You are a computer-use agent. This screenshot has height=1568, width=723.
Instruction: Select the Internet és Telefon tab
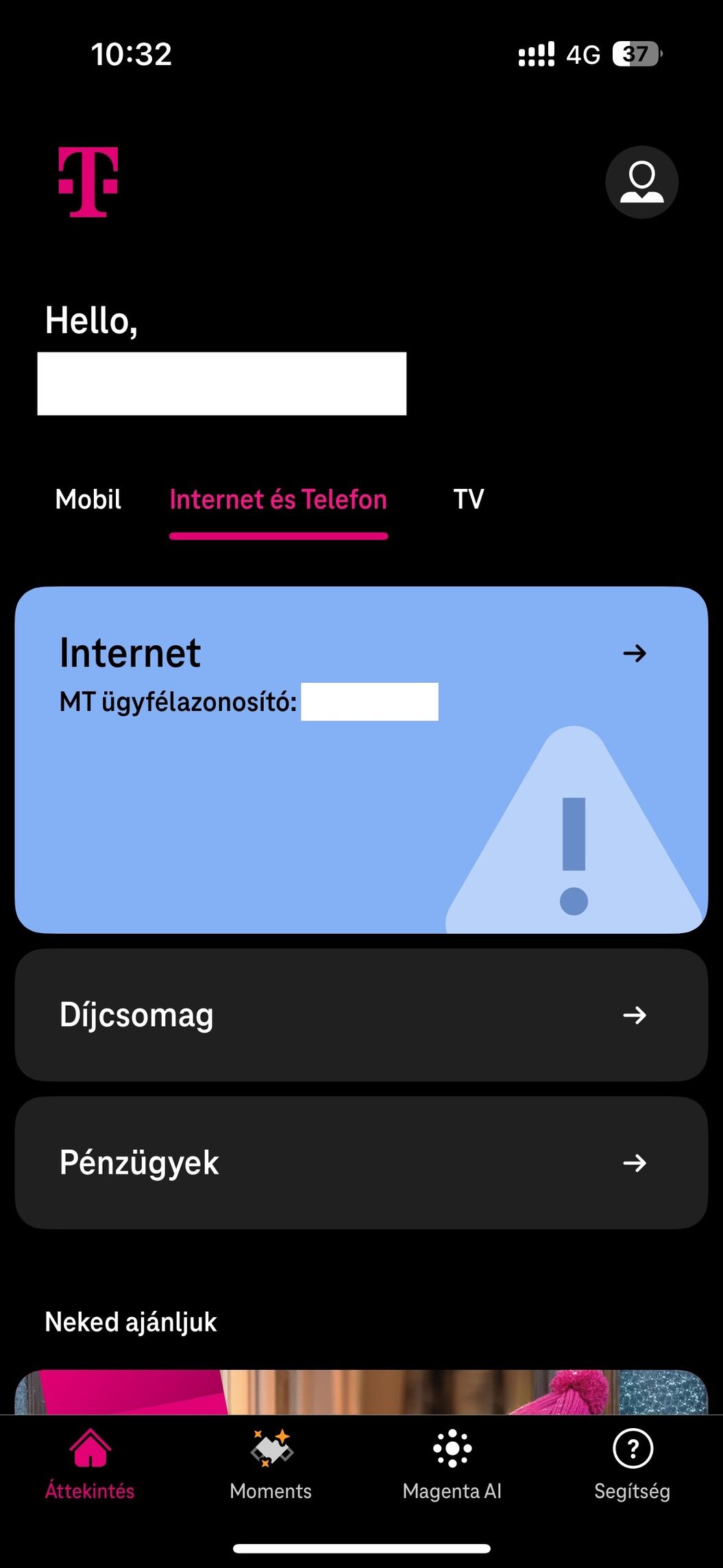(x=278, y=499)
